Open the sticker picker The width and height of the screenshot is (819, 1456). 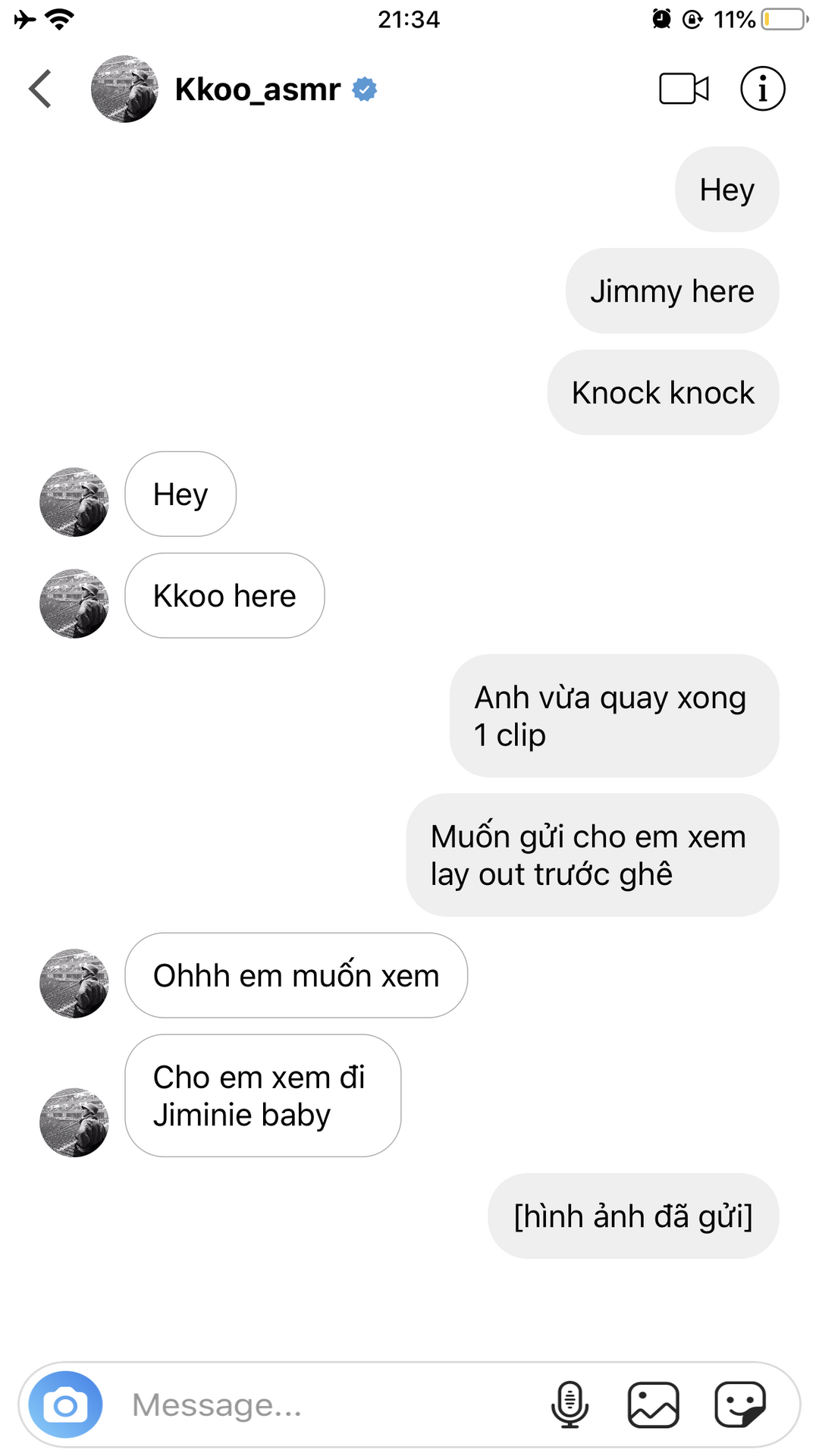pos(739,1405)
